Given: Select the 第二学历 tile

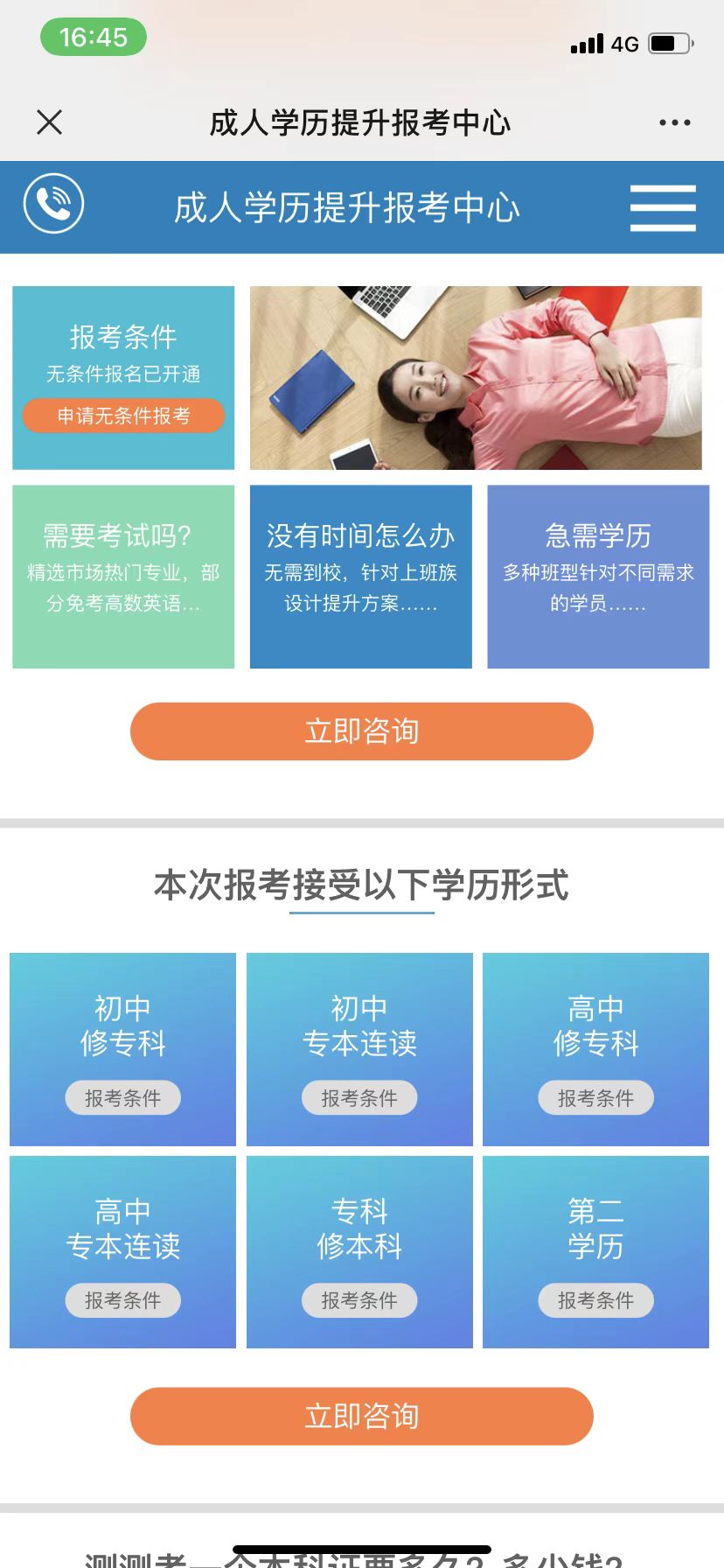Looking at the screenshot, I should coord(595,1251).
